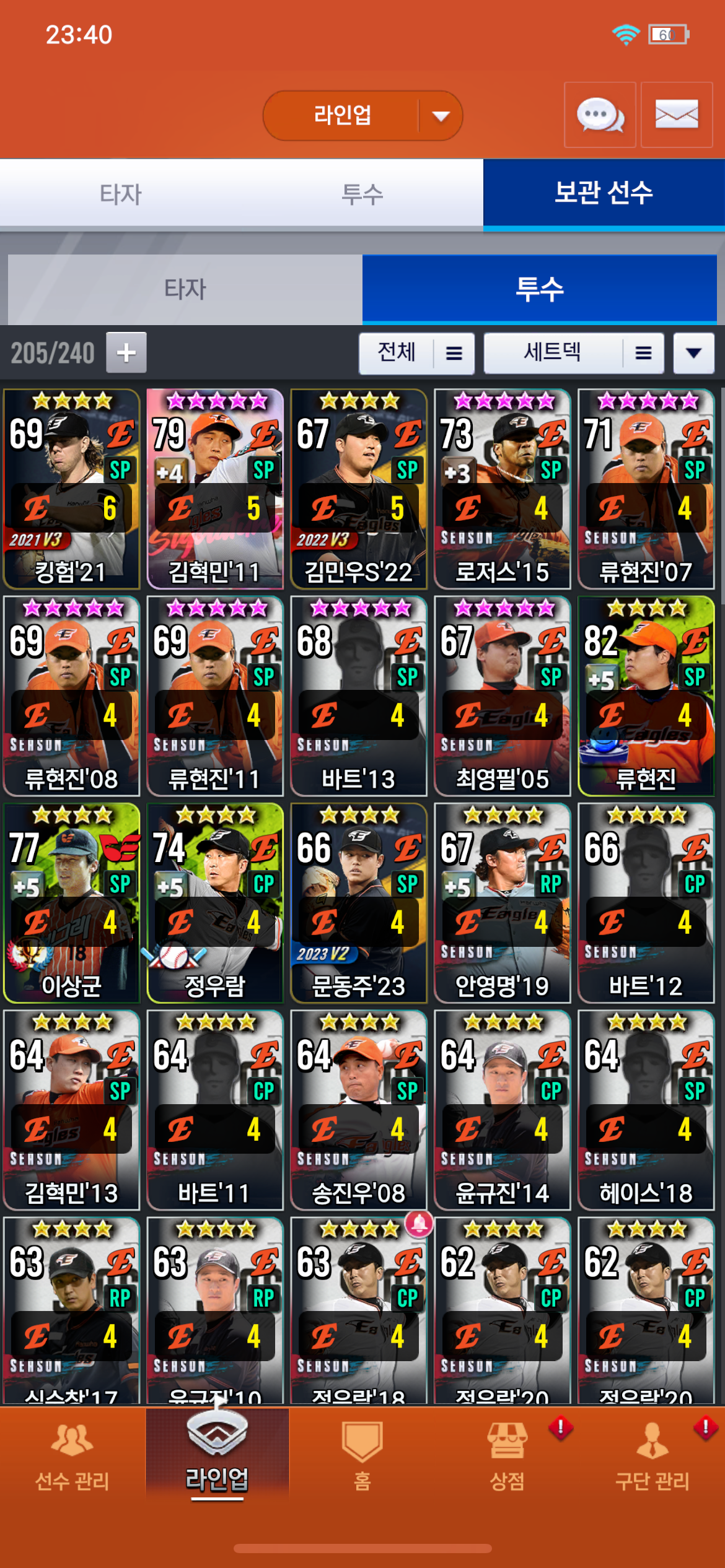
Task: Pick the 문동주'23 player card
Action: 359,903
